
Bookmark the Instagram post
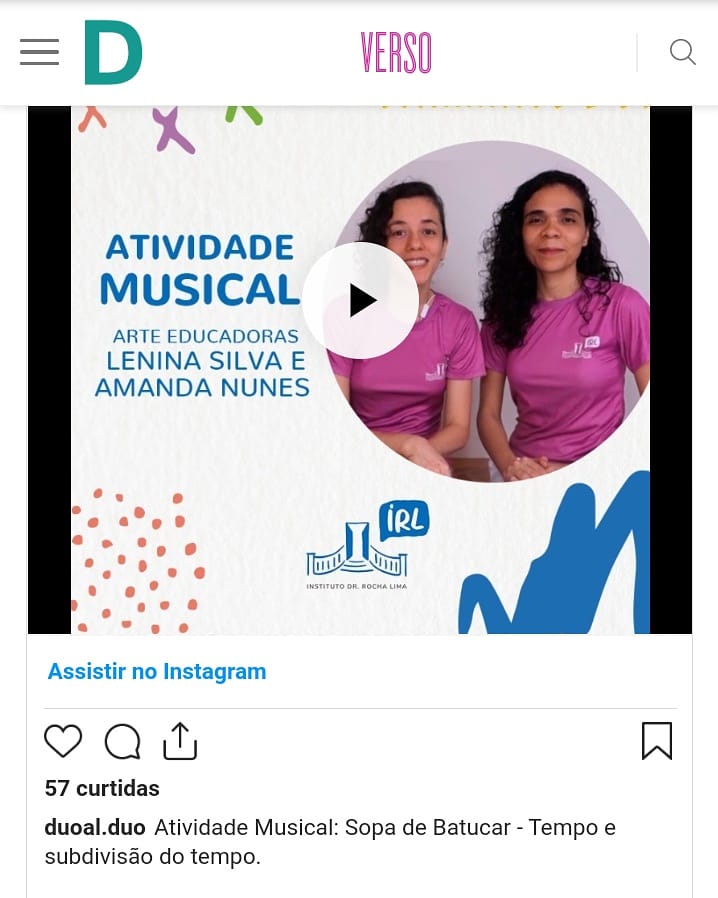656,741
